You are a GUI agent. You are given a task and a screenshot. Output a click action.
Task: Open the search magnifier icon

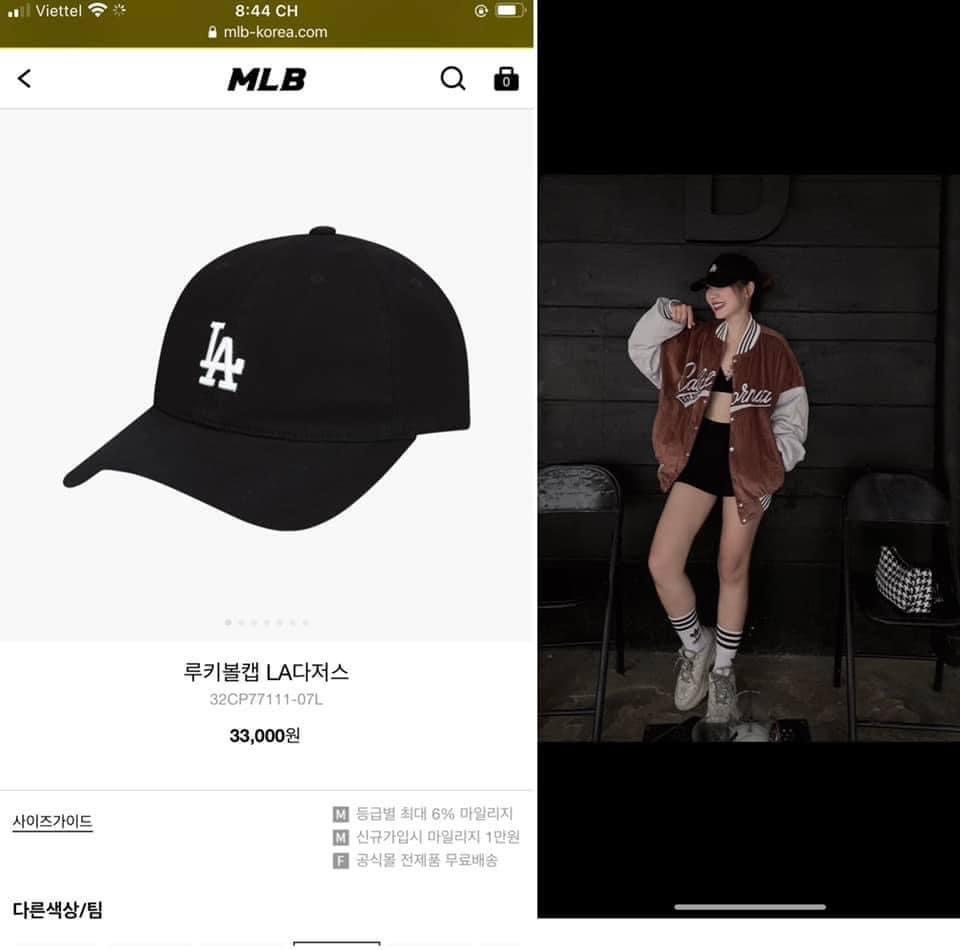tap(453, 78)
